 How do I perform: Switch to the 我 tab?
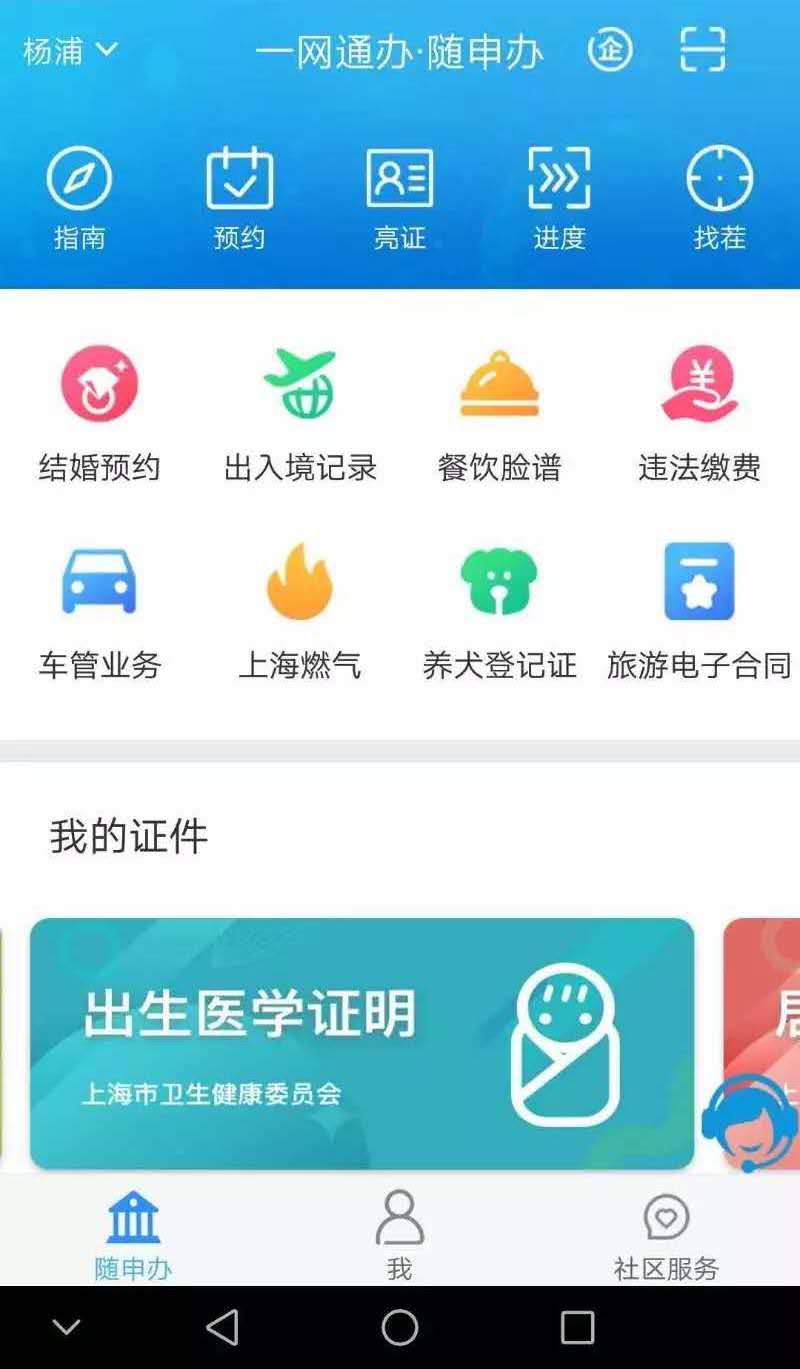pos(399,1233)
